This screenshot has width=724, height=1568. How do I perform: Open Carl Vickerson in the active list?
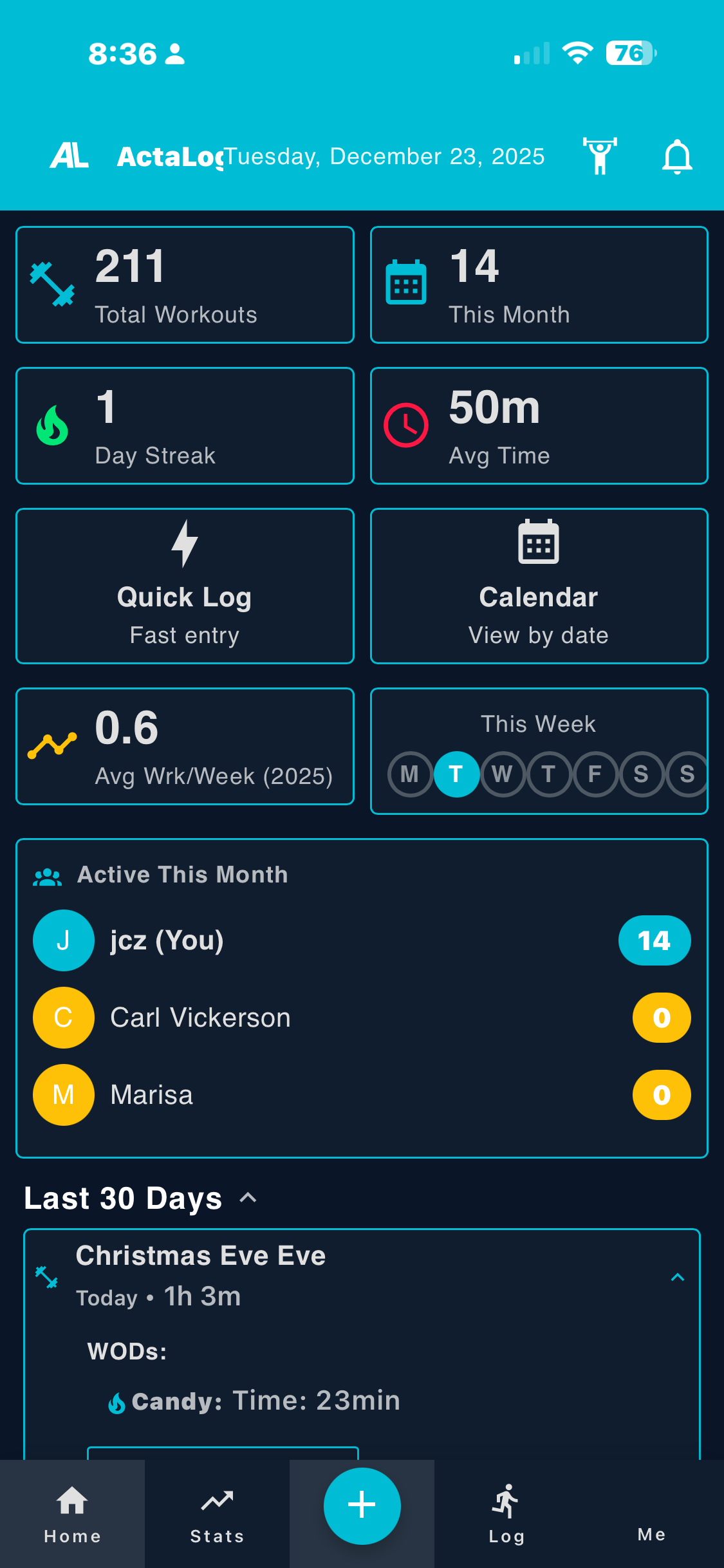click(x=200, y=1018)
